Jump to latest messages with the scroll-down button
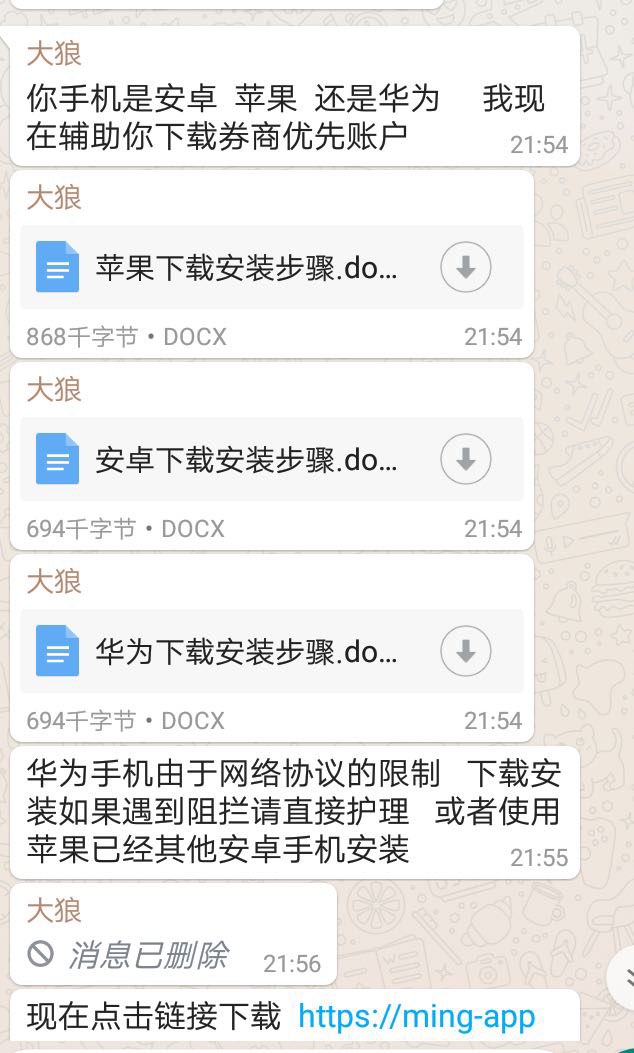The image size is (634, 1053). pyautogui.click(x=623, y=977)
